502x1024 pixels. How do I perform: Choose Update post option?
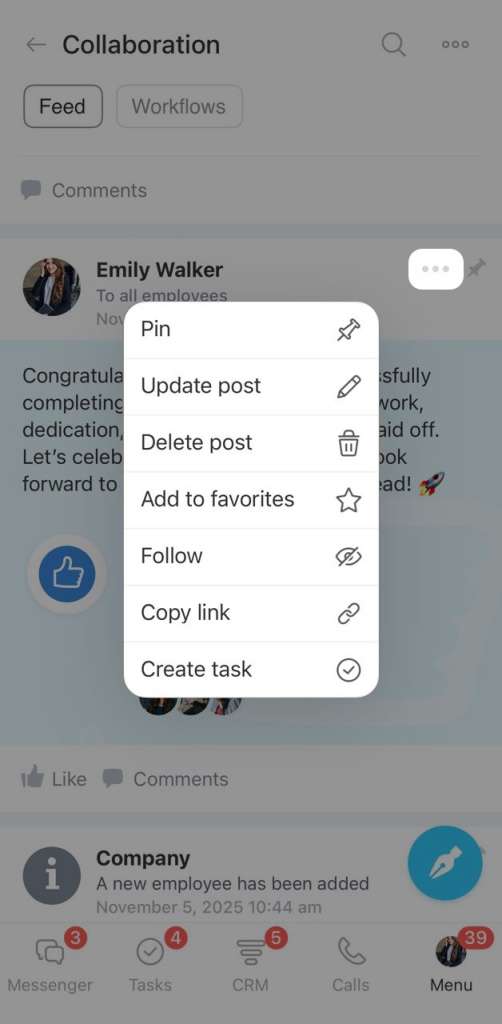pos(251,387)
